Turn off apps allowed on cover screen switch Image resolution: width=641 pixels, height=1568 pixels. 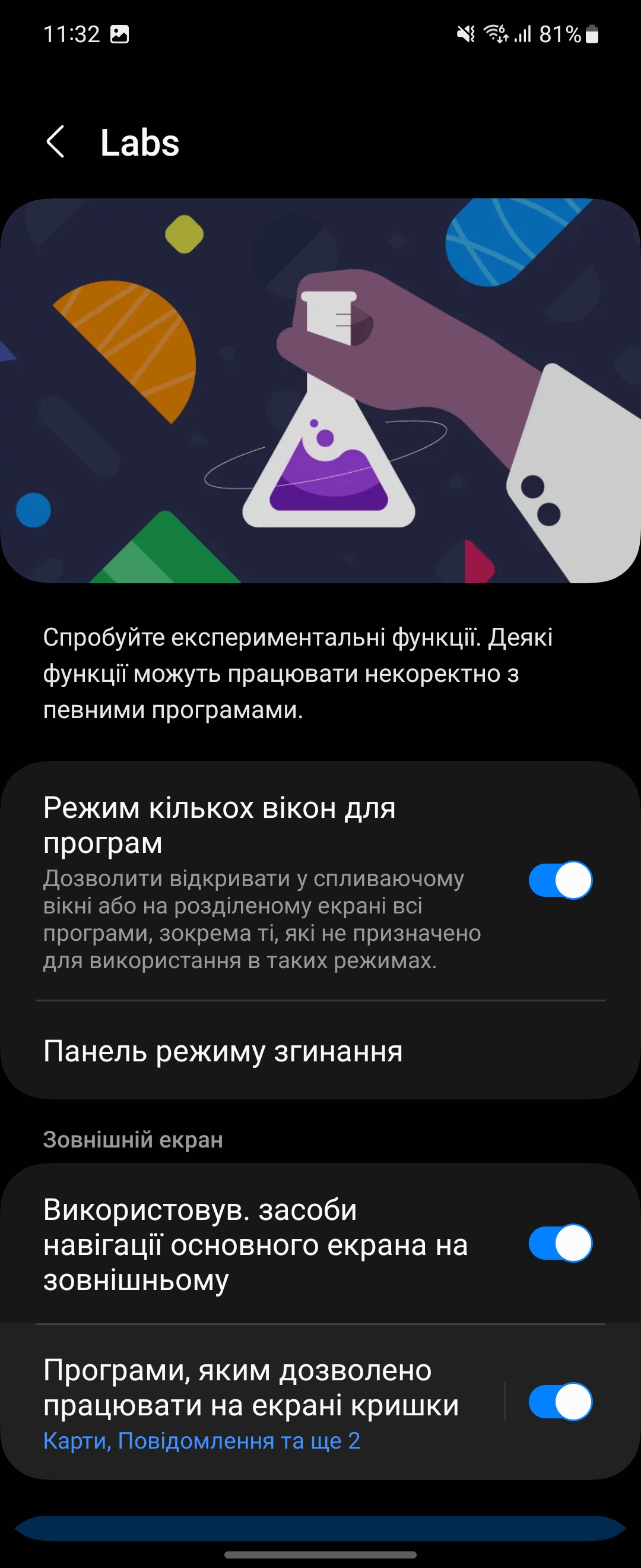[x=560, y=1402]
